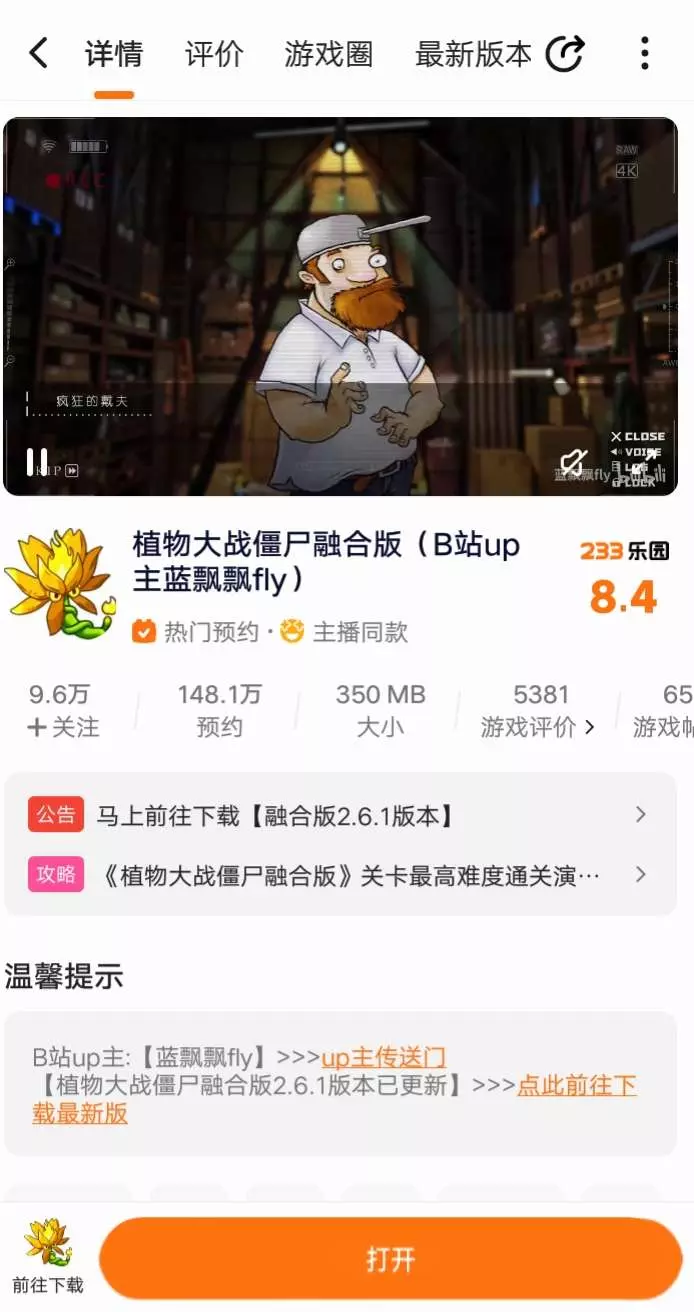The height and width of the screenshot is (1312, 694).
Task: Open the 最新版本 tab
Action: pyautogui.click(x=473, y=54)
